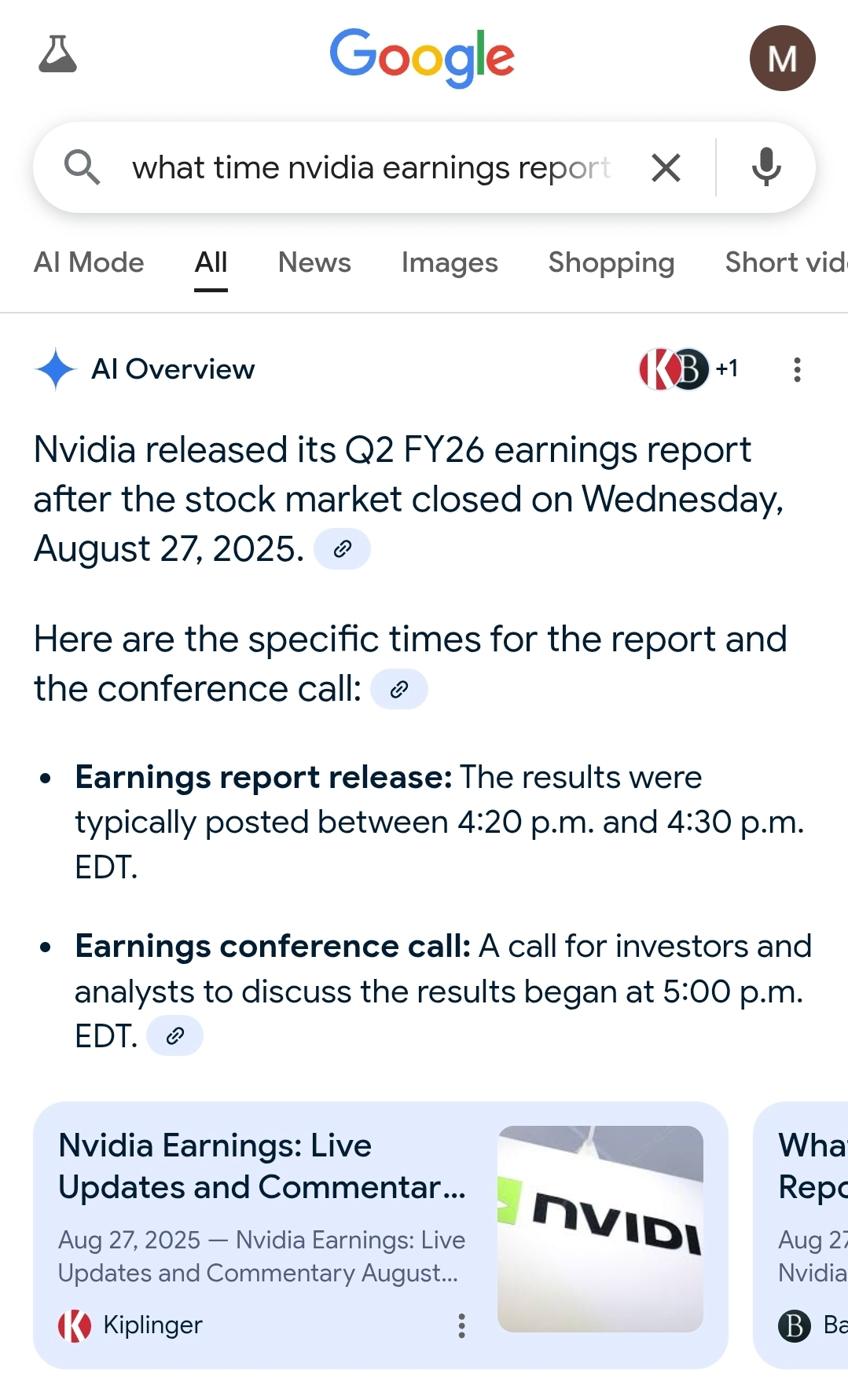
Task: Edit the nvidia earnings search query
Action: 369,167
